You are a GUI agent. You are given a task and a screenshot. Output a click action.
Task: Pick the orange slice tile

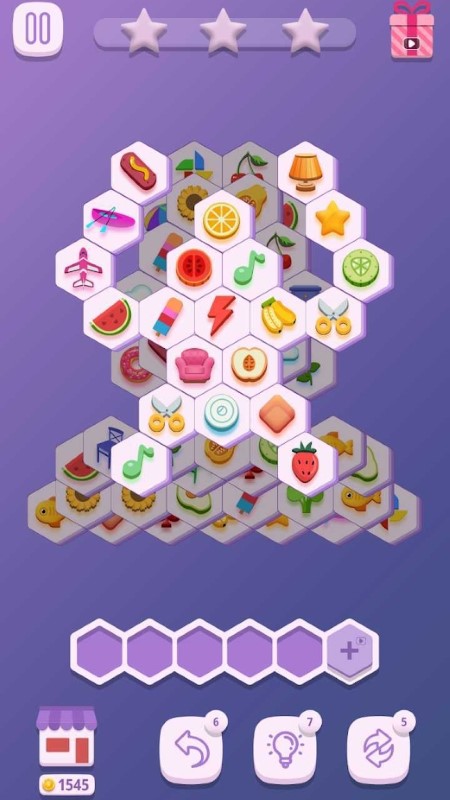tap(222, 220)
